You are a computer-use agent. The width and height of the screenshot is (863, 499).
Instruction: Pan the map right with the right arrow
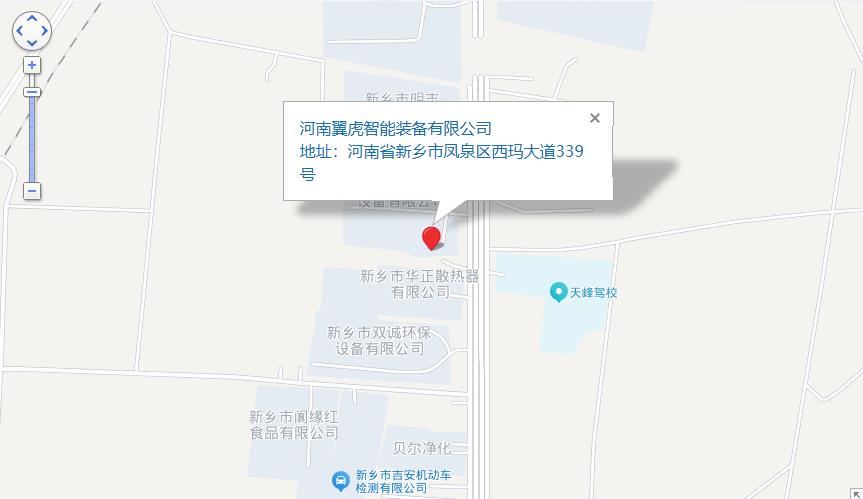pyautogui.click(x=44, y=30)
